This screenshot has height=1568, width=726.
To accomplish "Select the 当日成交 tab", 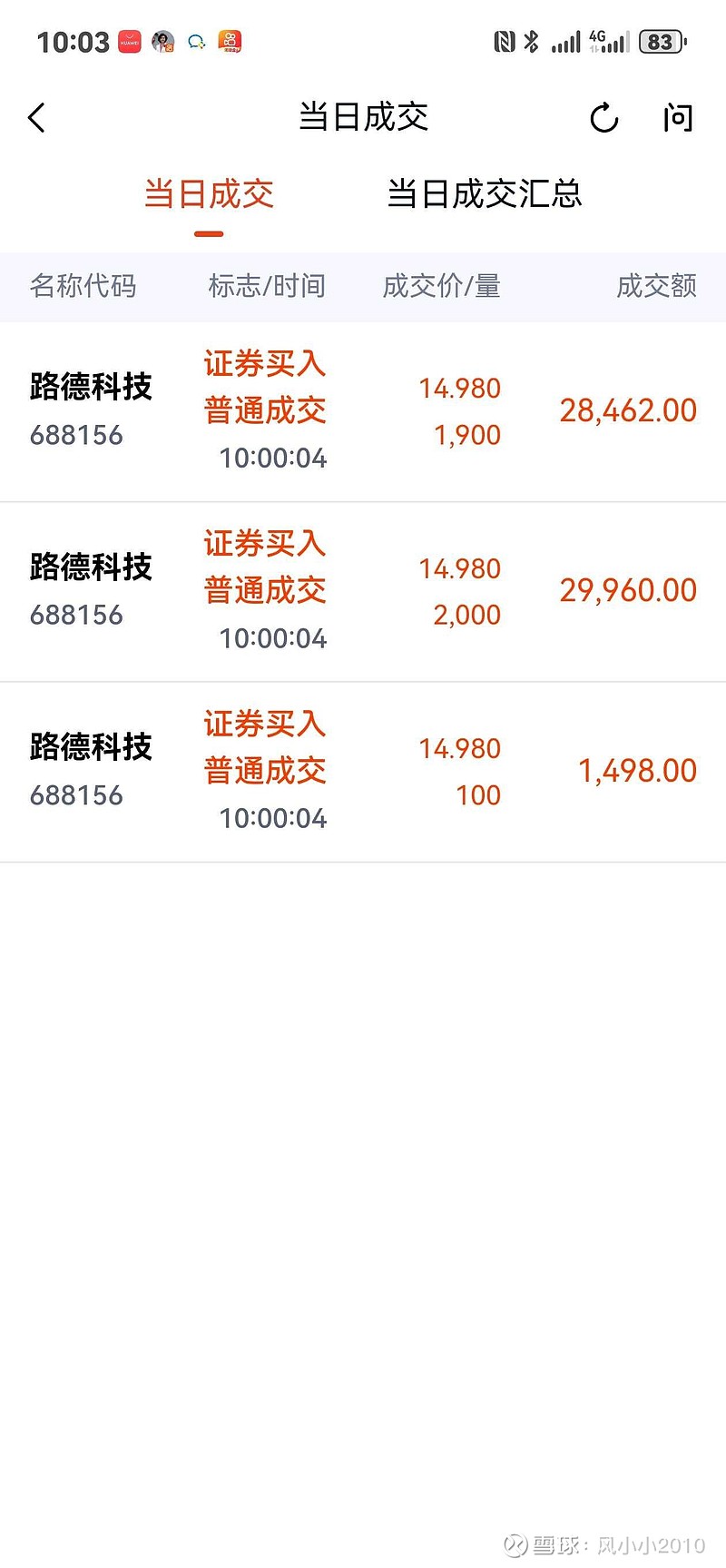I will point(209,194).
